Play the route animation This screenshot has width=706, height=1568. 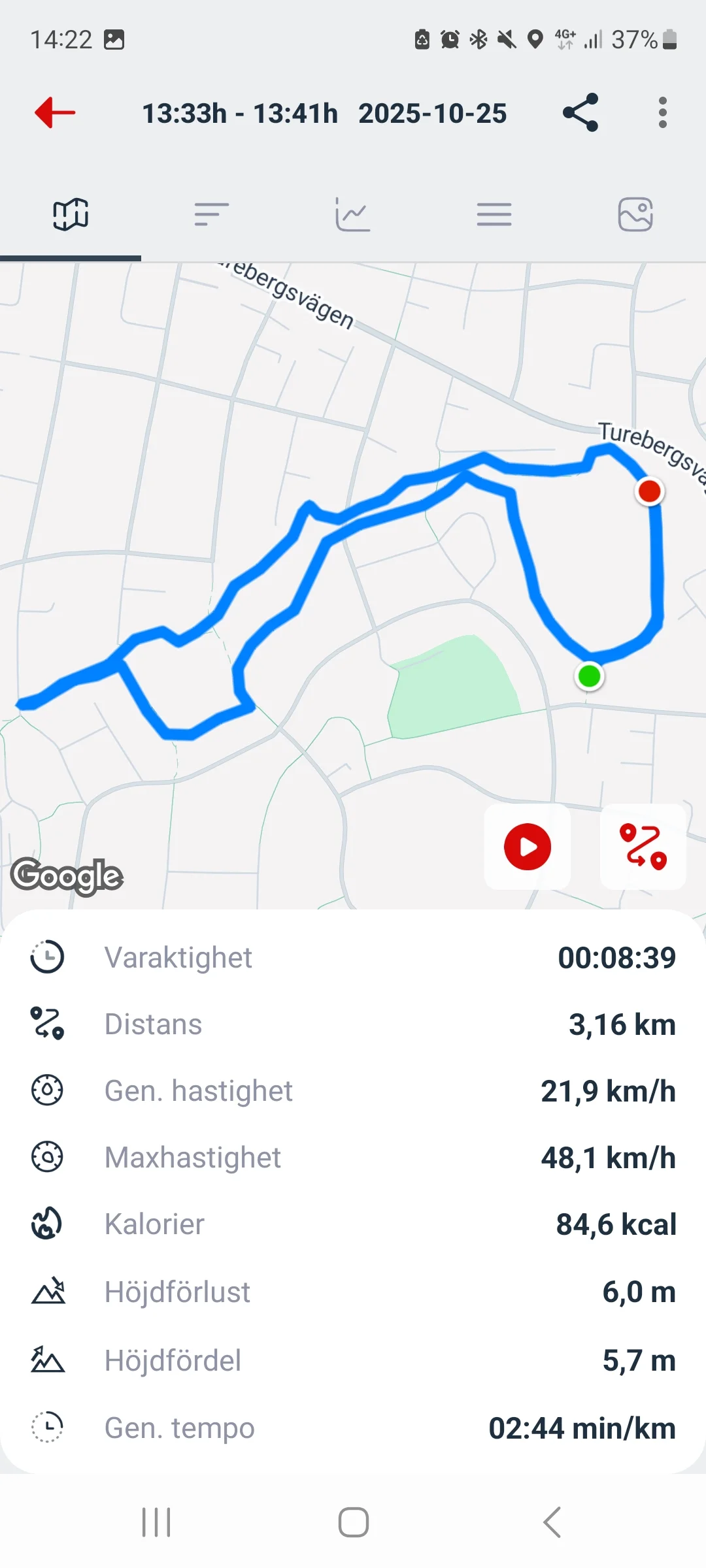click(x=528, y=847)
